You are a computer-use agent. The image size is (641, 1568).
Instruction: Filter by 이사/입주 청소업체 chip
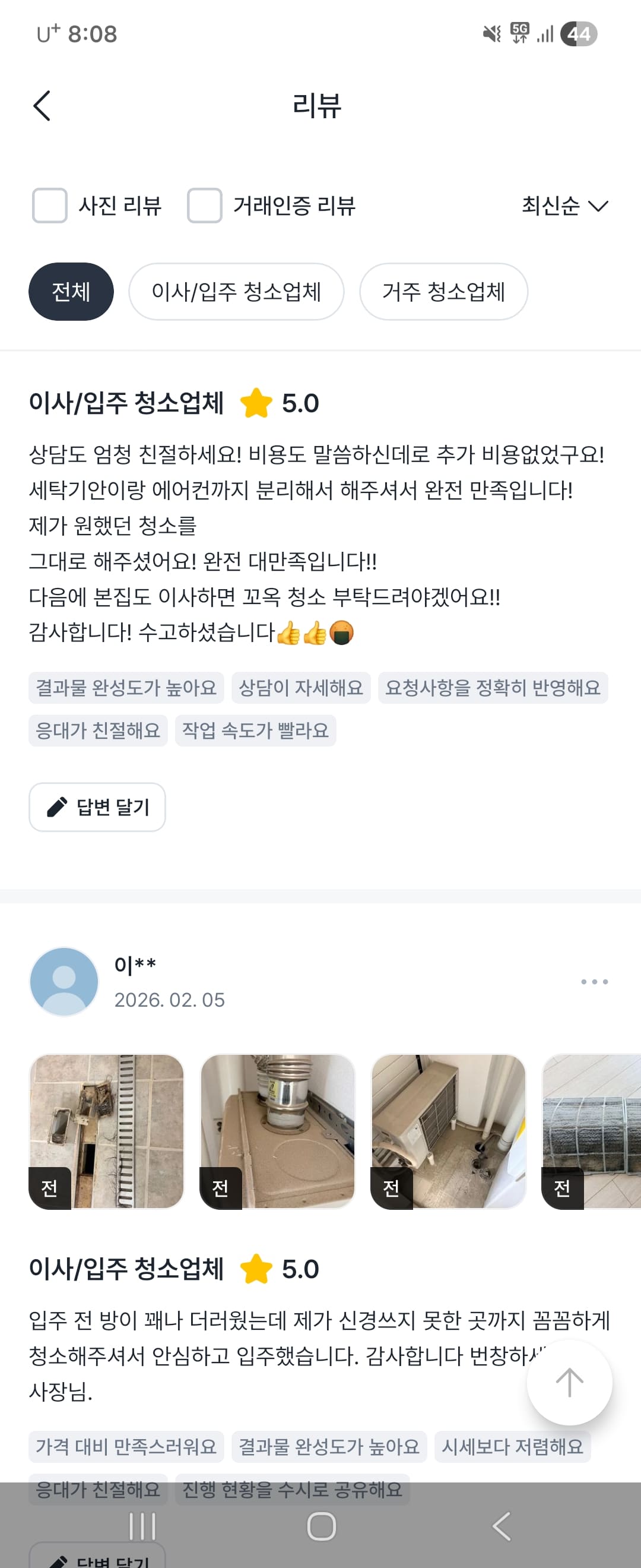coord(236,292)
